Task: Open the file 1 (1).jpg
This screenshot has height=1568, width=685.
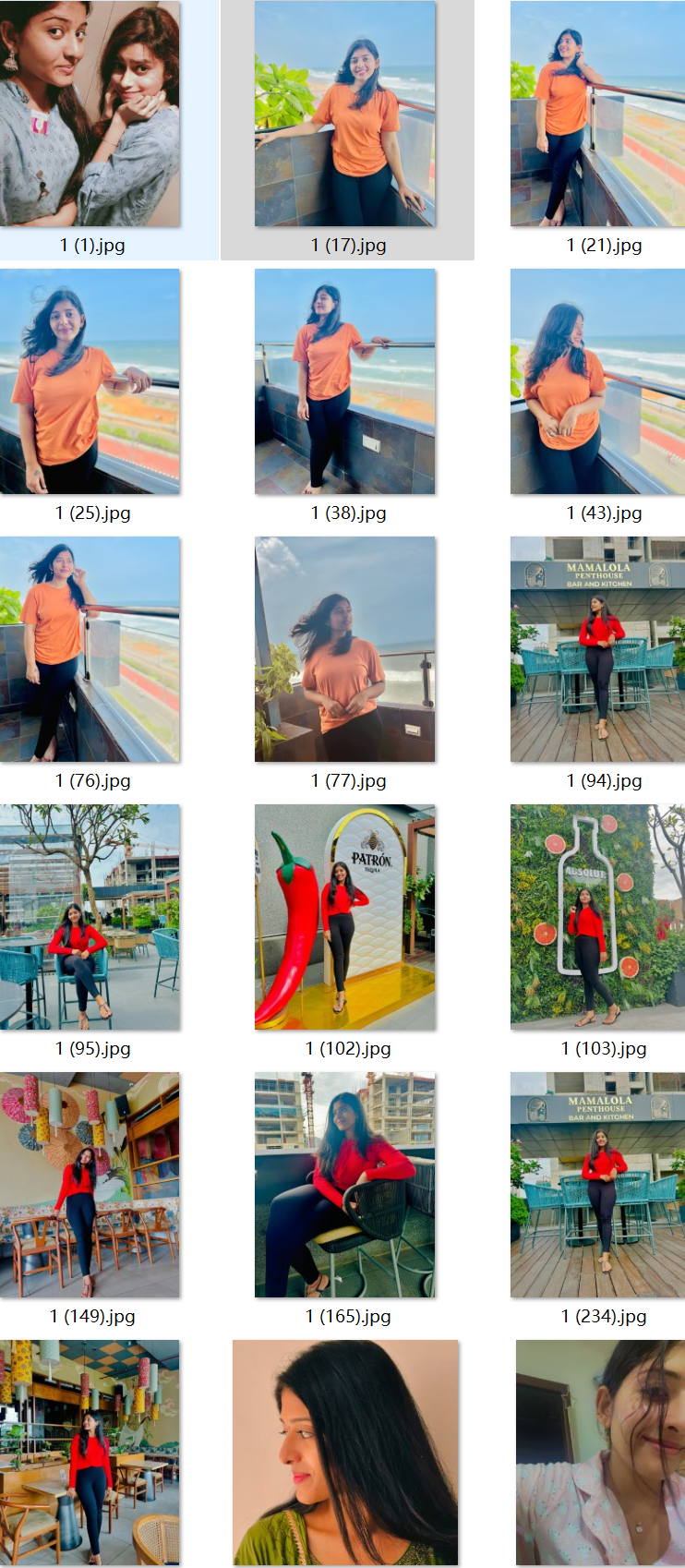Action: click(90, 114)
